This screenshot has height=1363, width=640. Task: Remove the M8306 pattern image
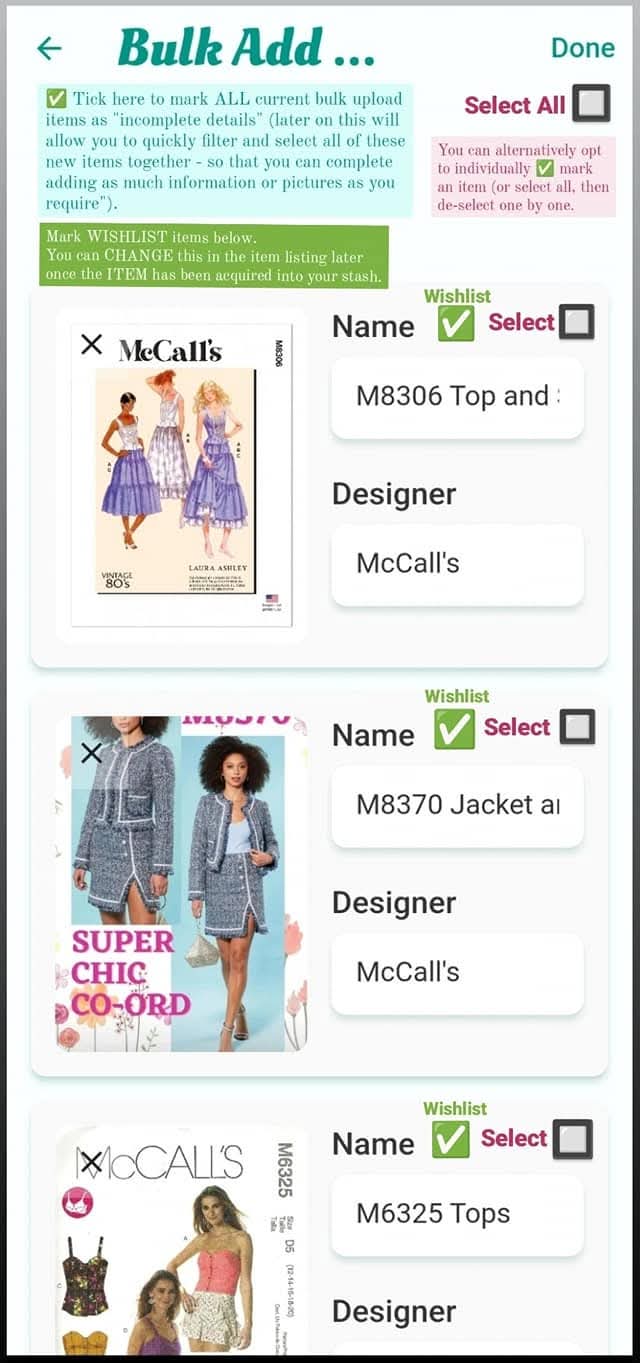(x=91, y=345)
